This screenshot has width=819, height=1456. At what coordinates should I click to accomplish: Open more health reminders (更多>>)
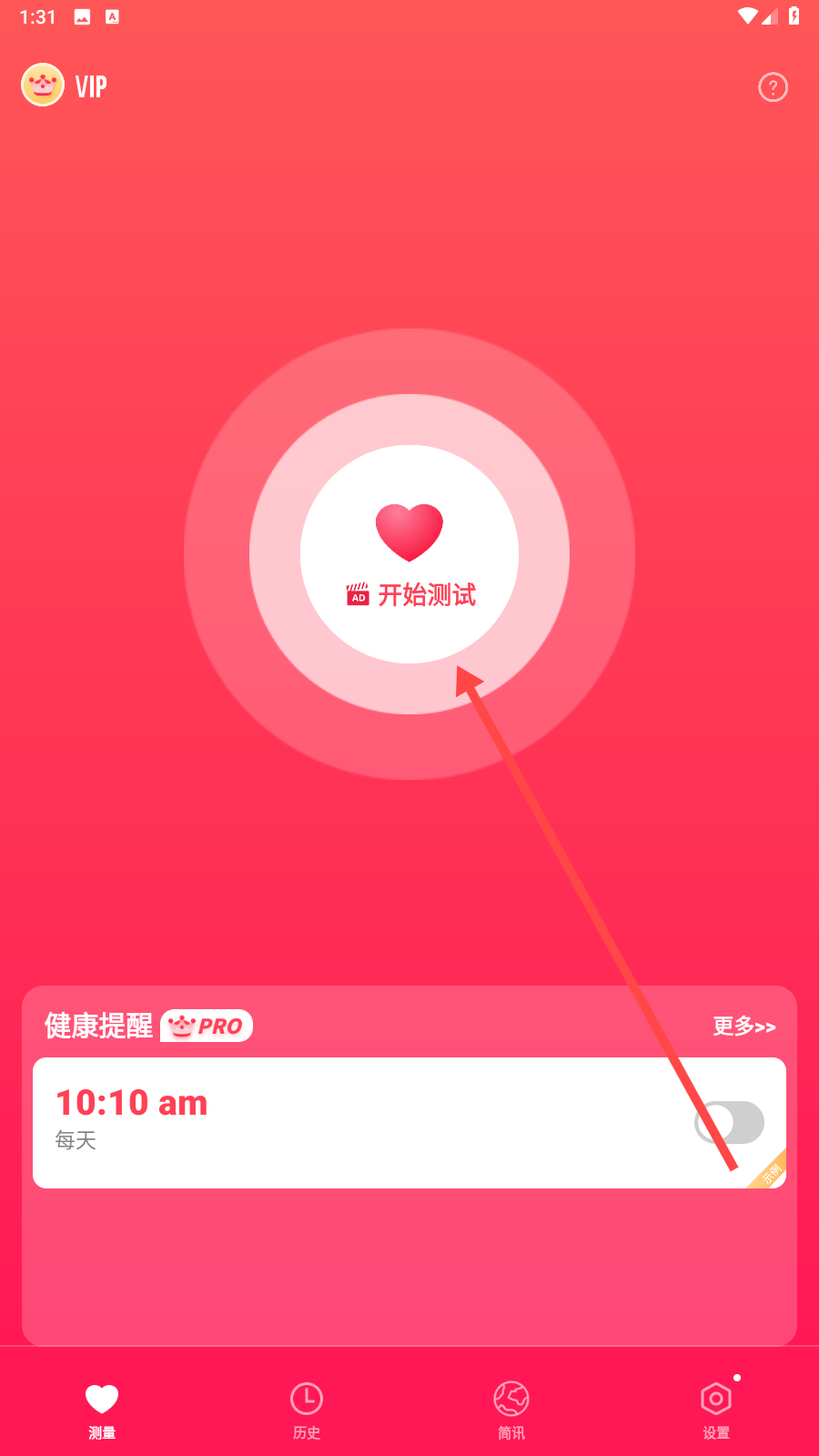click(x=743, y=1026)
